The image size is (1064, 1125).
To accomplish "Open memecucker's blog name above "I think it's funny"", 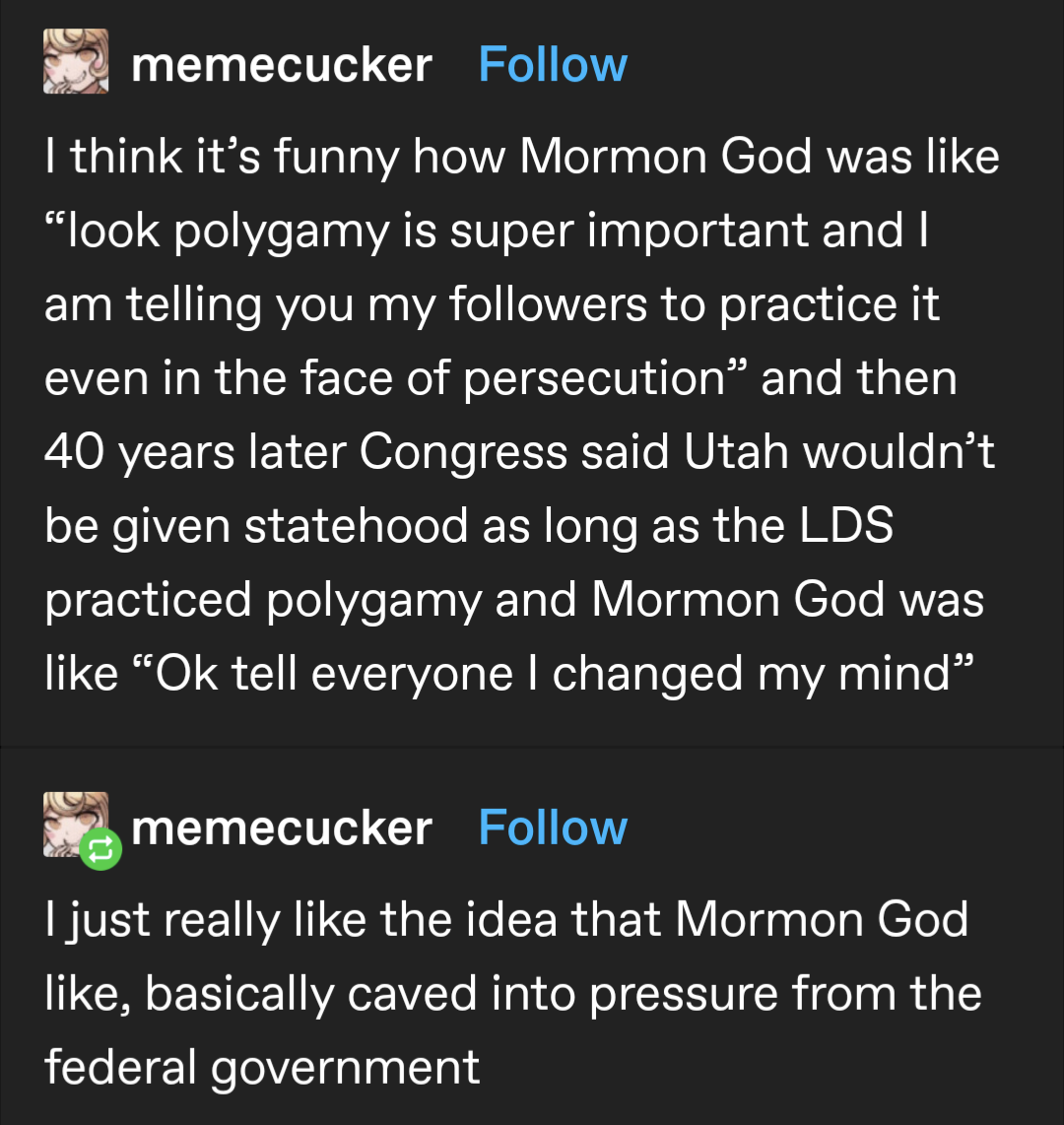I will 281,65.
